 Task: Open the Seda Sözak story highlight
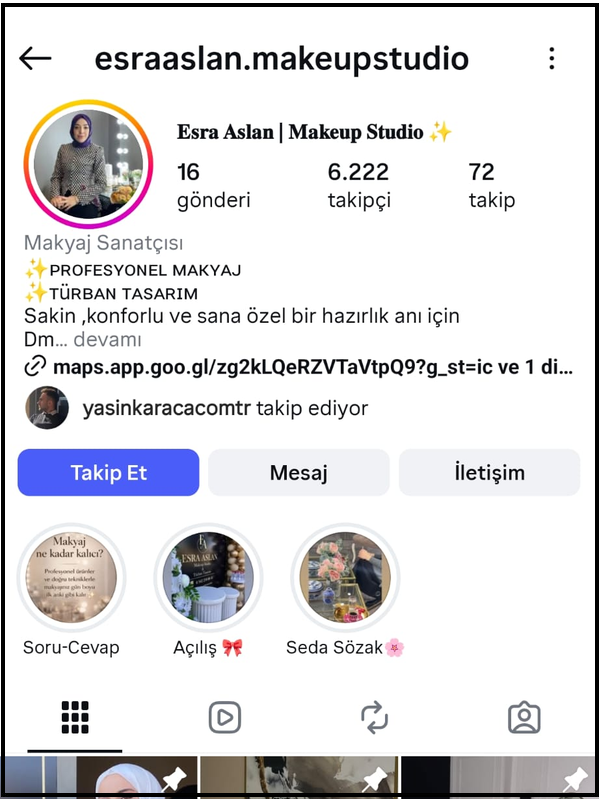pos(345,578)
